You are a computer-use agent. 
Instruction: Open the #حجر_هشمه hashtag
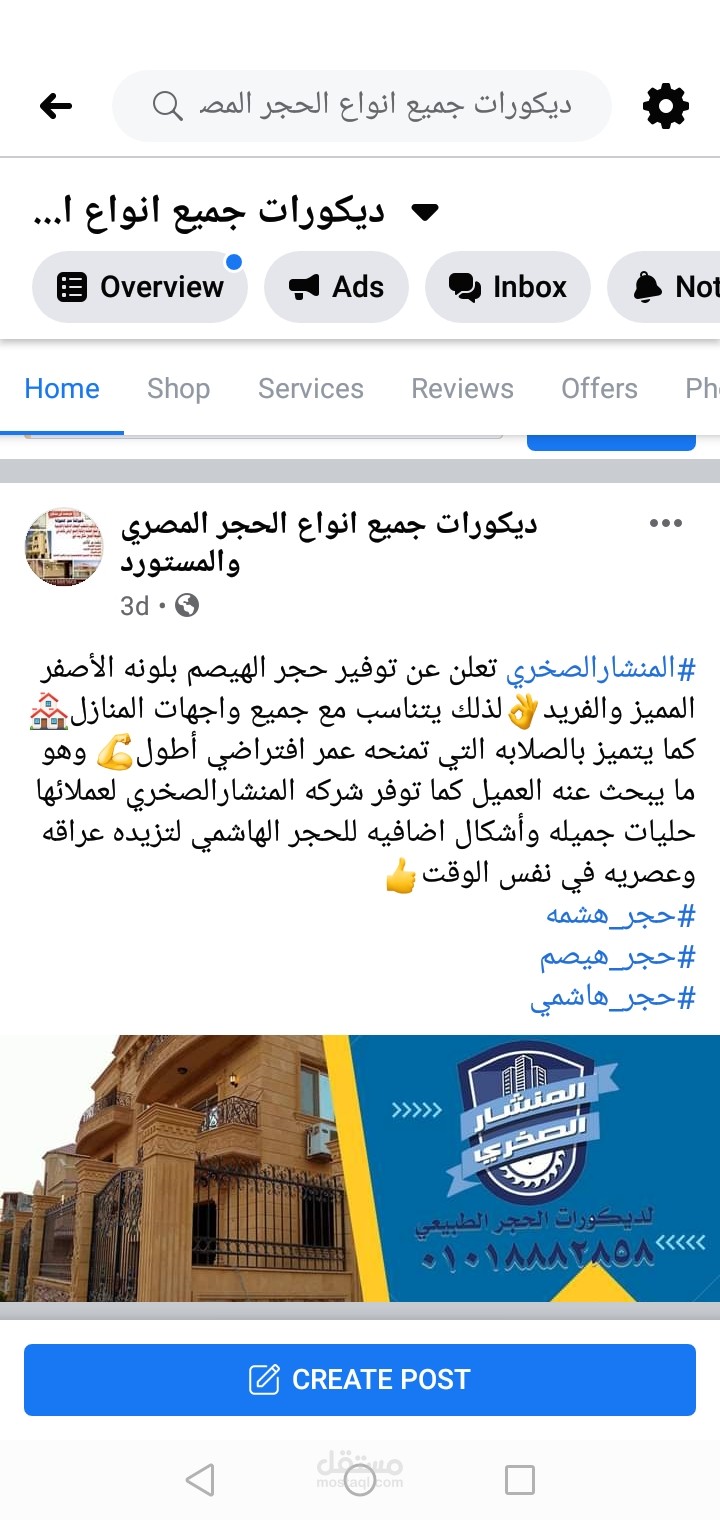coord(620,914)
